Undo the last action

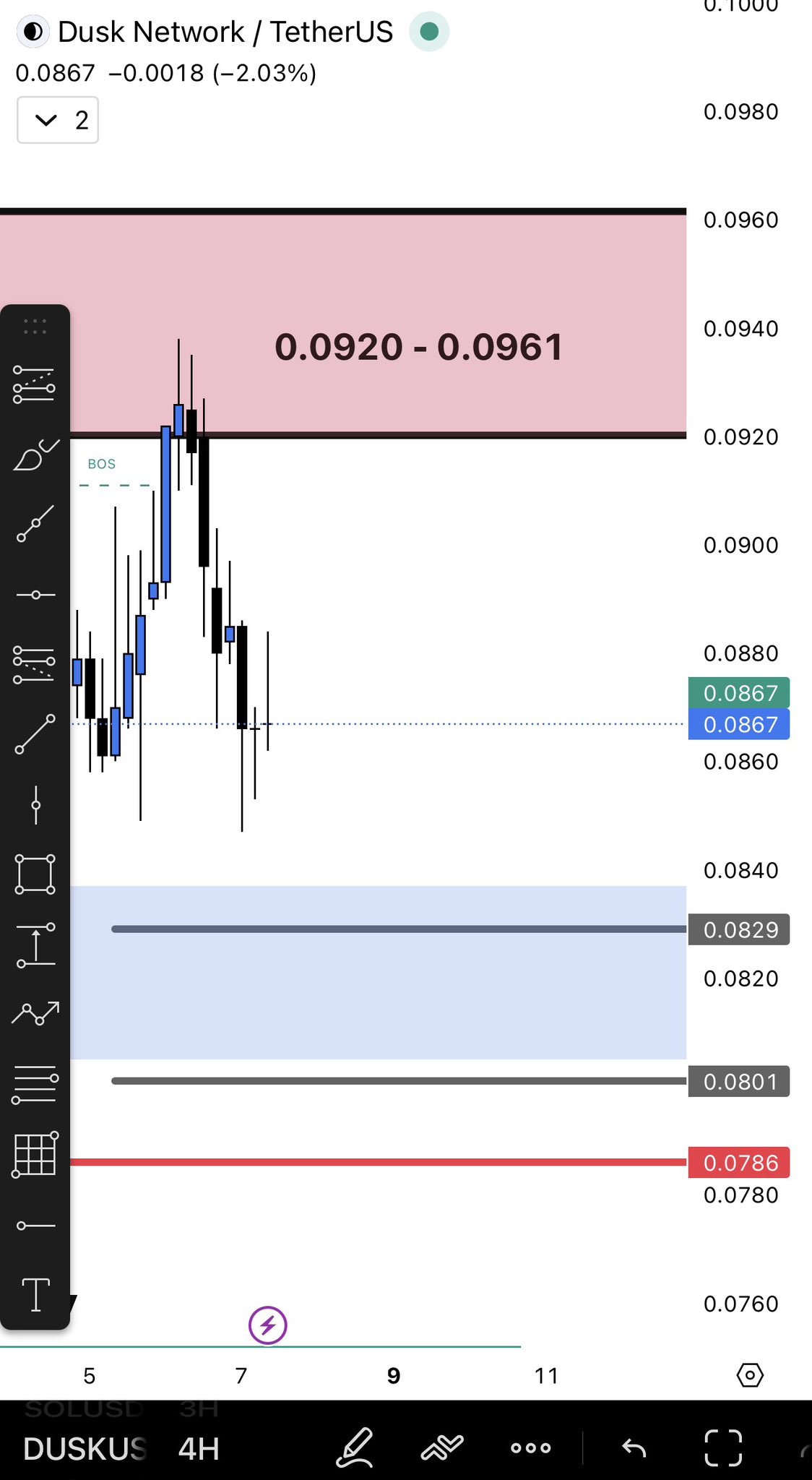(x=634, y=1447)
